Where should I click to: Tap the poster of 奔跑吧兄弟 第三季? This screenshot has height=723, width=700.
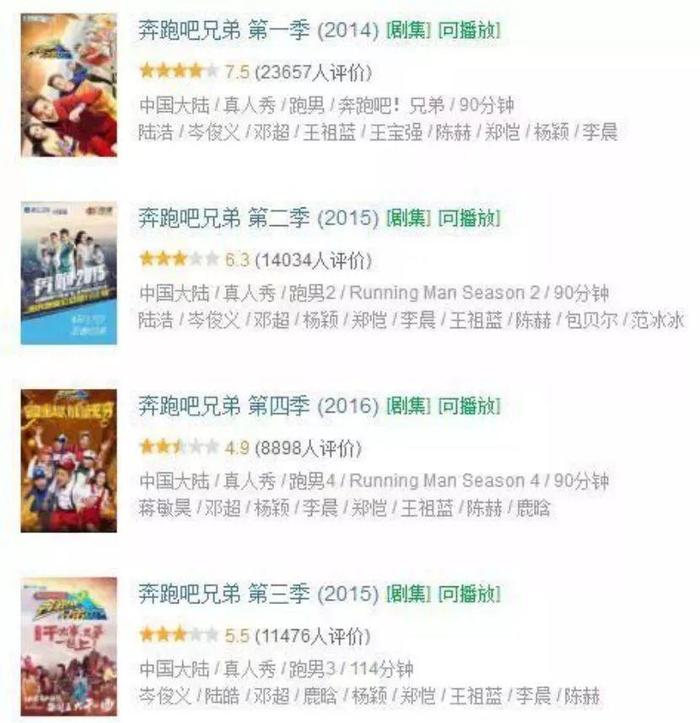[68, 647]
